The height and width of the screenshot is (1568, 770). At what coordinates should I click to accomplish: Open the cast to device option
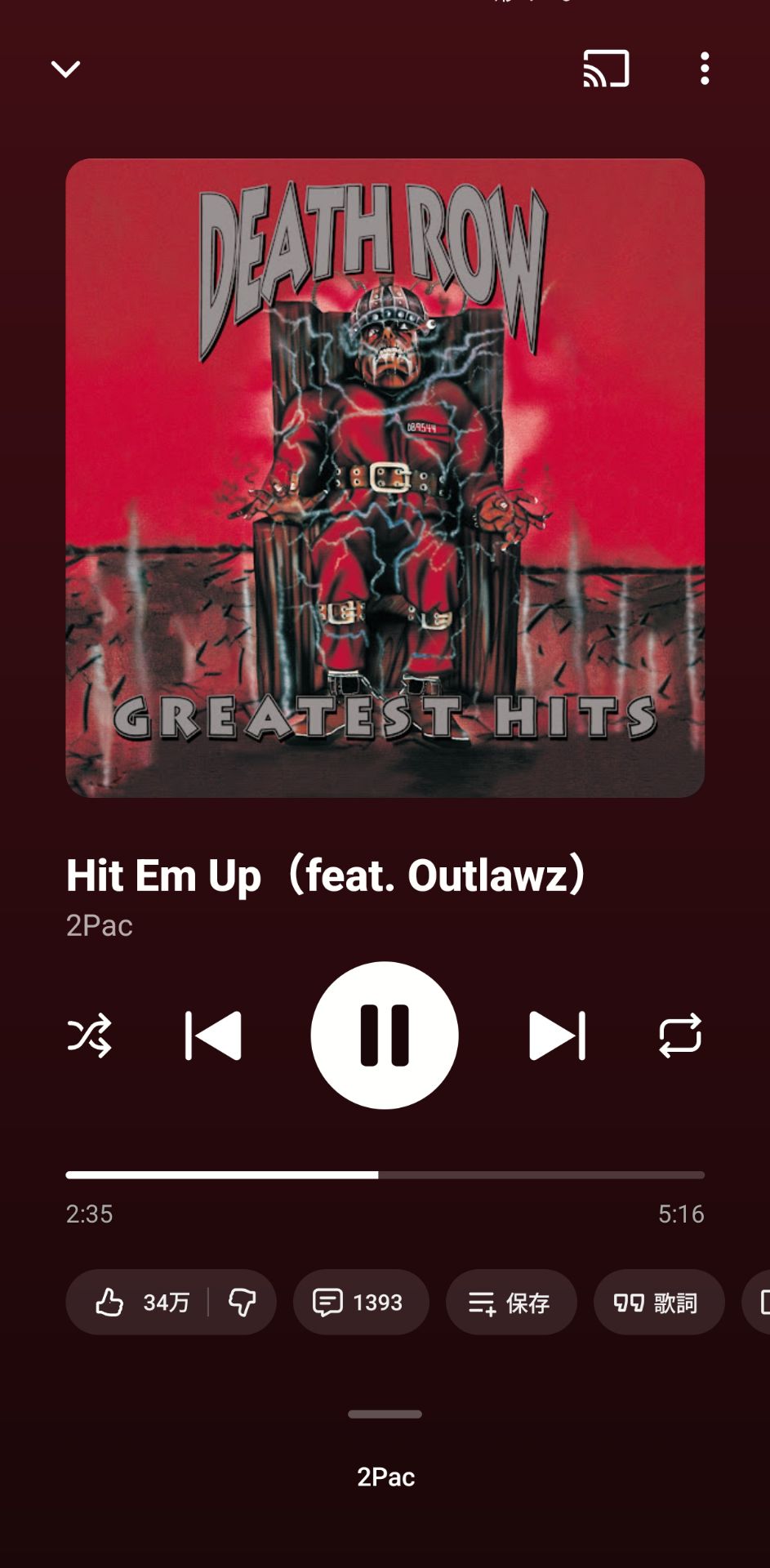[x=606, y=69]
